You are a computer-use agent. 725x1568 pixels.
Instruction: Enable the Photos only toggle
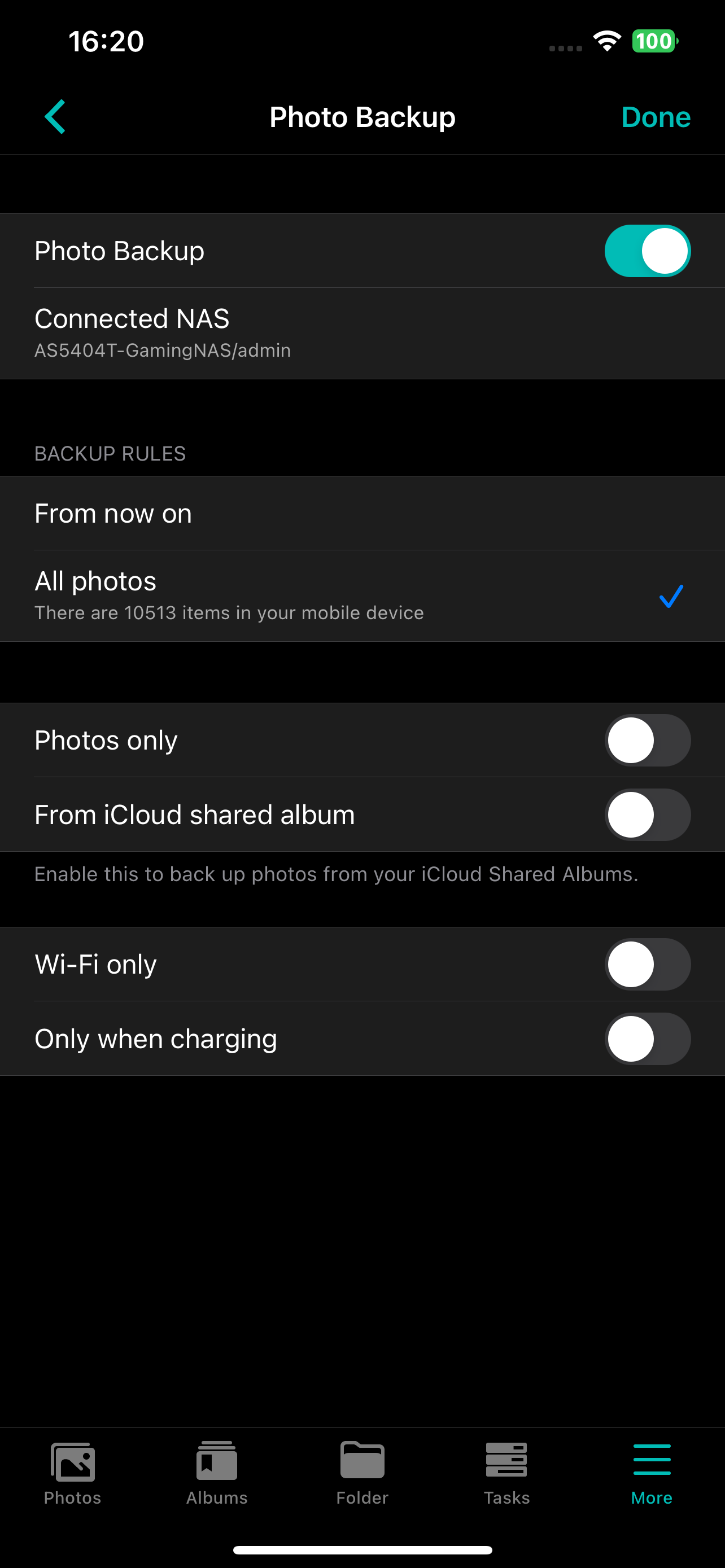click(x=647, y=740)
